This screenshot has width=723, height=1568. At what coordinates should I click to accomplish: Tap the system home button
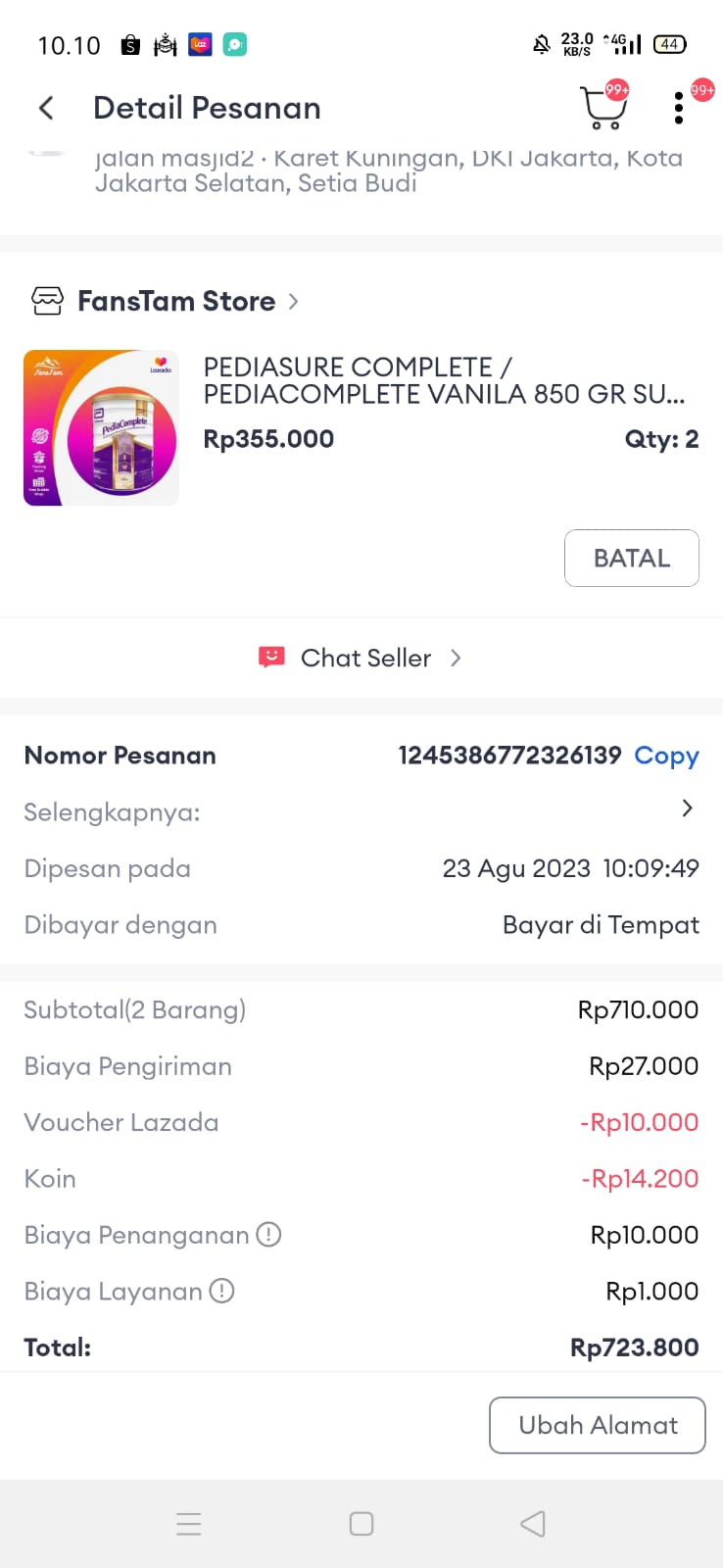tap(361, 1524)
